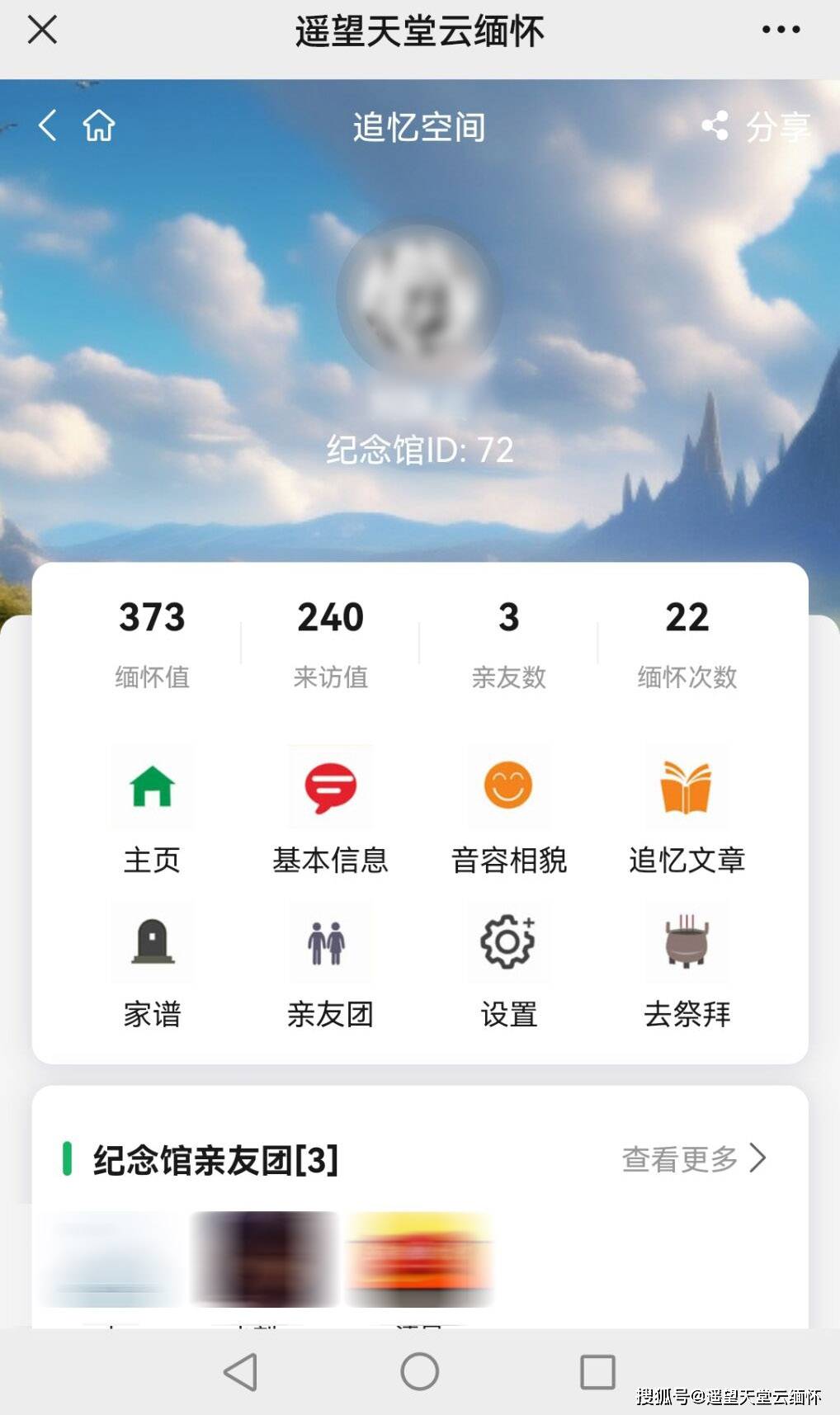Open the three-dot overflow menu
Viewport: 840px width, 1415px height.
(781, 30)
